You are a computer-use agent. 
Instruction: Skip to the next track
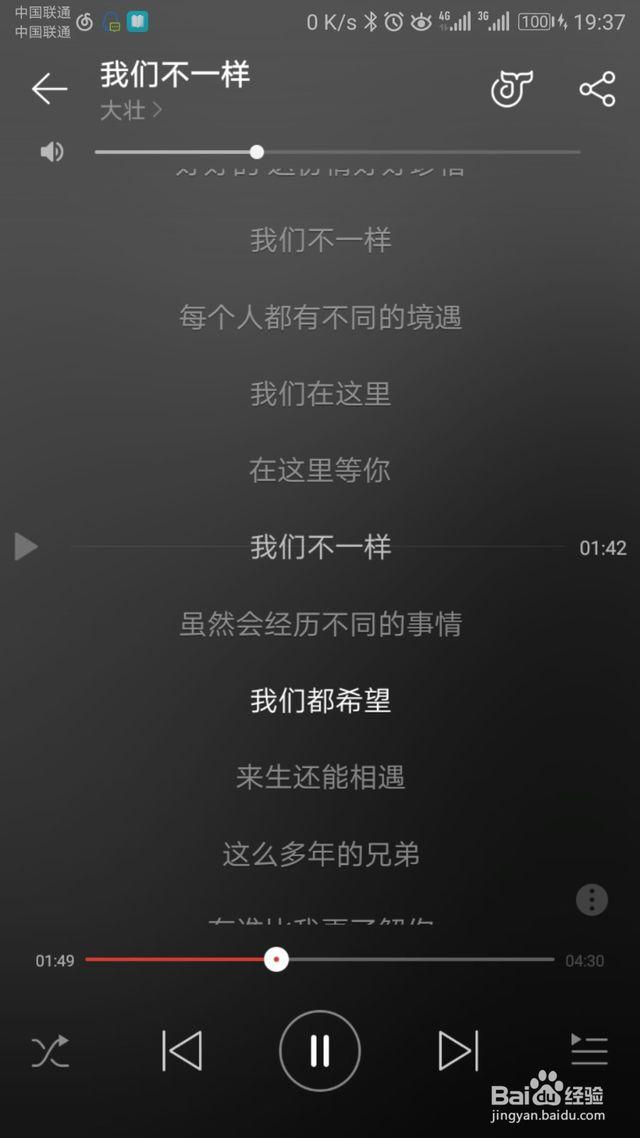click(459, 1051)
